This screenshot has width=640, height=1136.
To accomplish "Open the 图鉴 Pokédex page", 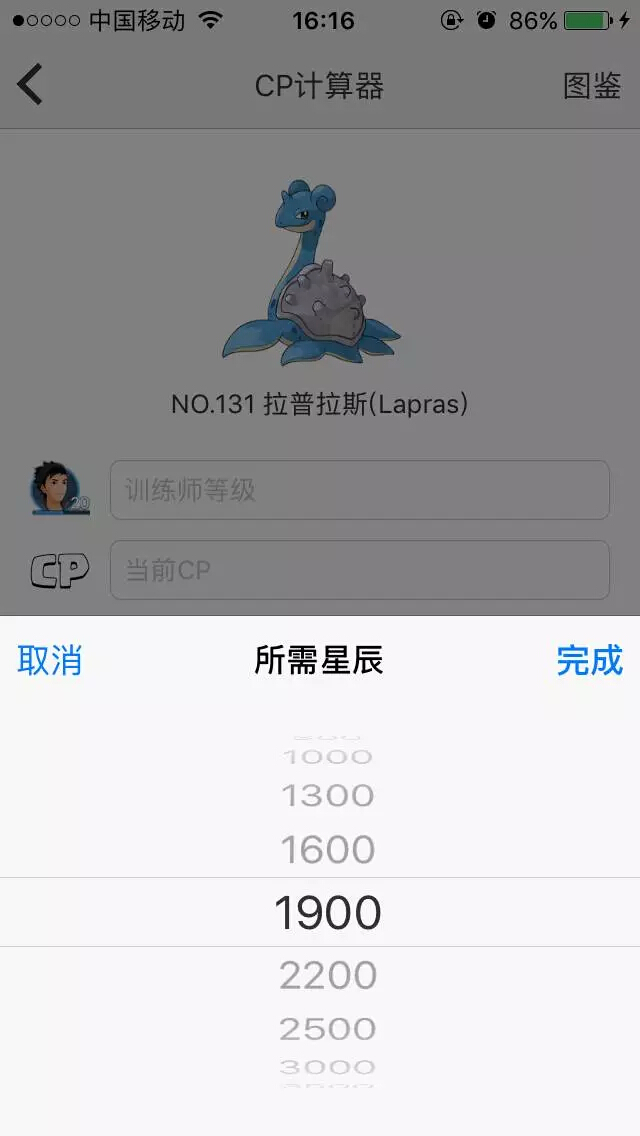I will [592, 86].
